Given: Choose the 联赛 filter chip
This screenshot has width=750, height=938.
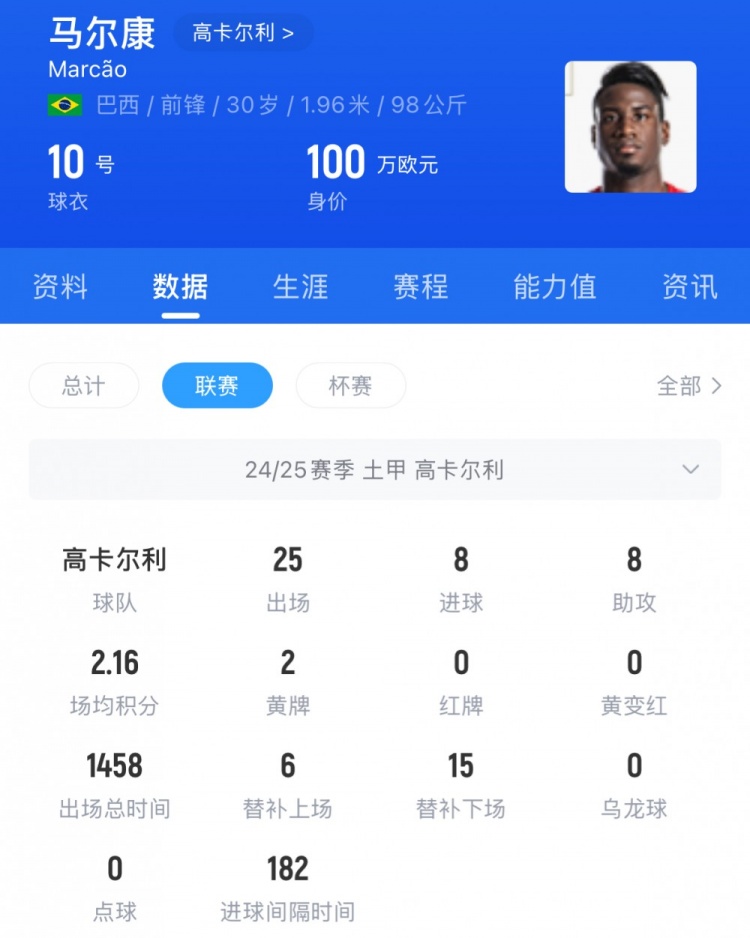Looking at the screenshot, I should coord(217,386).
